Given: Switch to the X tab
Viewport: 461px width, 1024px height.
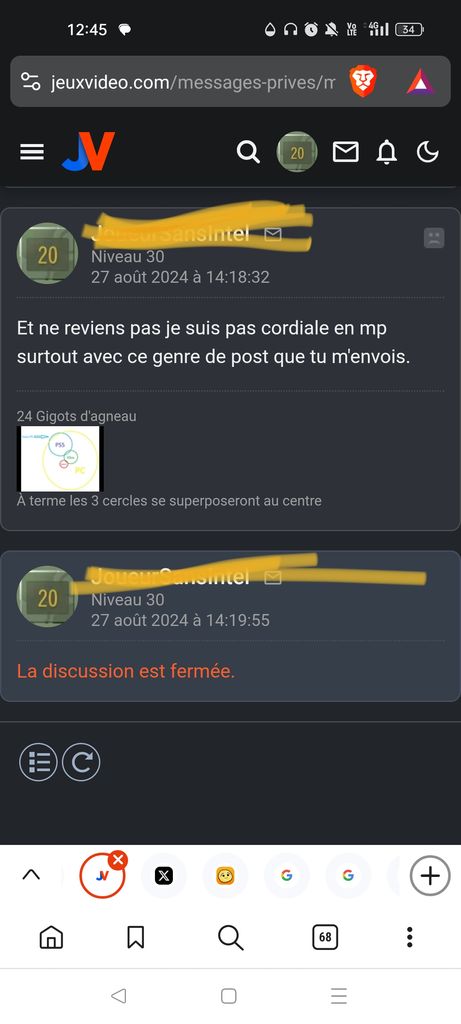Looking at the screenshot, I should [164, 876].
